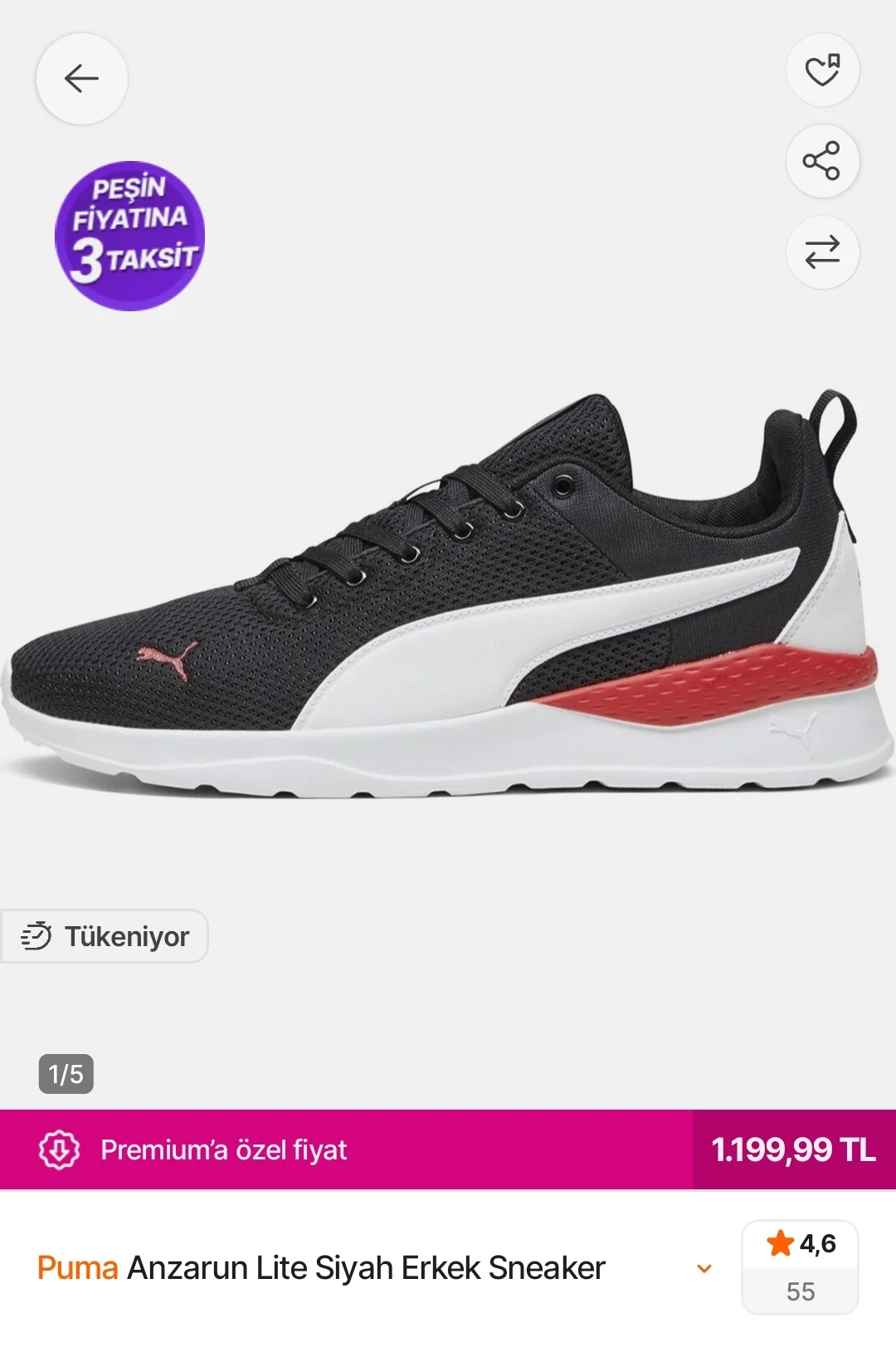The image size is (896, 1347).
Task: Go back using the arrow button
Action: [x=81, y=79]
